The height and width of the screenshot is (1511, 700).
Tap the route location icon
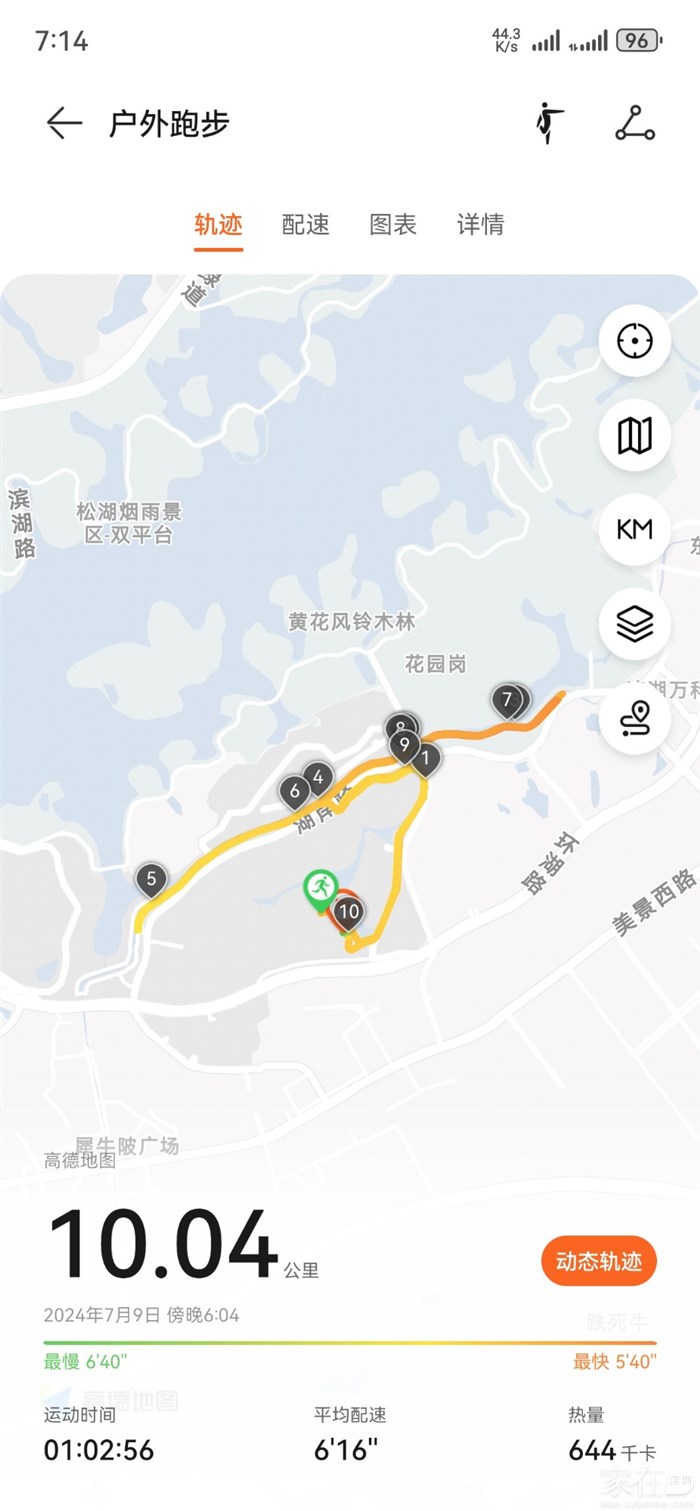click(x=634, y=718)
